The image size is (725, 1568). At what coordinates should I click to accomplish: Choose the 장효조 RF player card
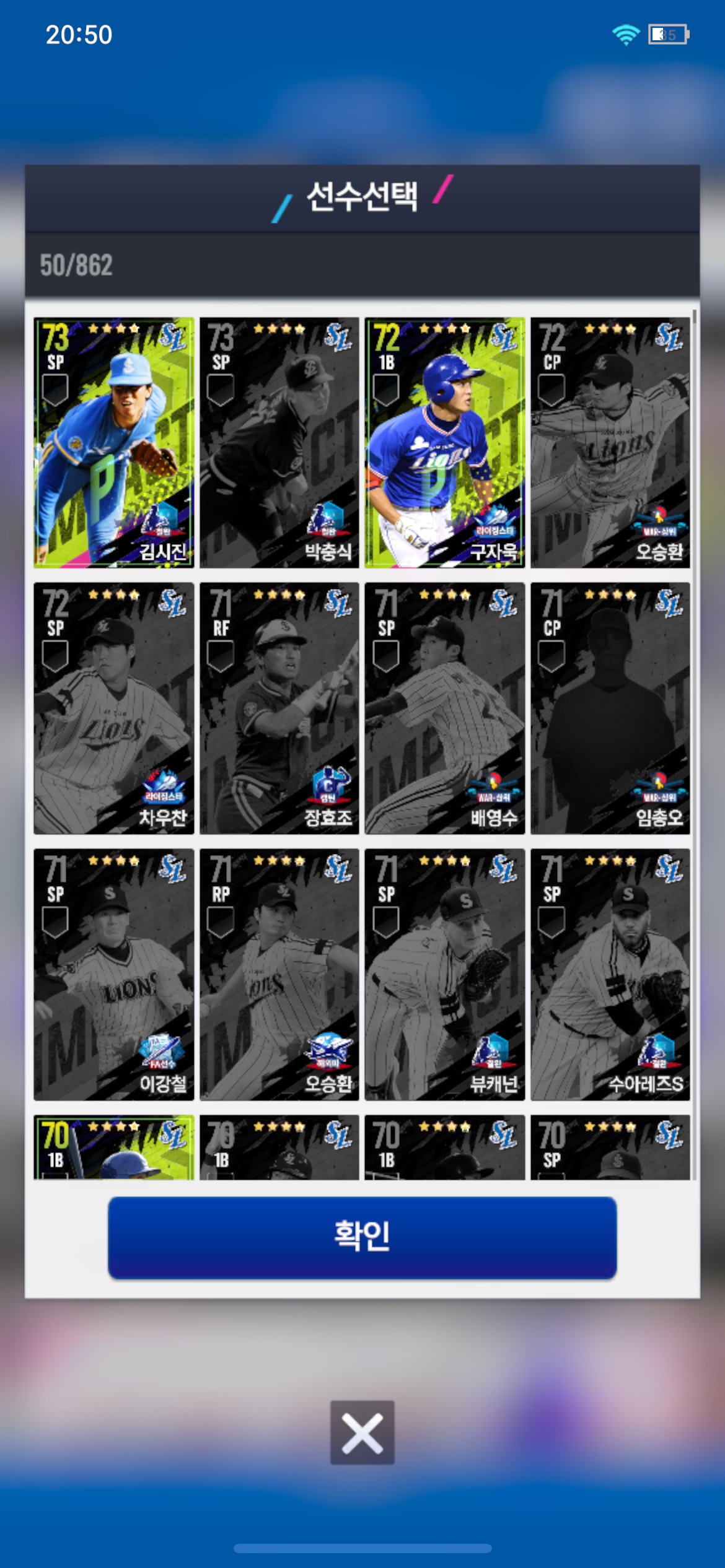pyautogui.click(x=279, y=708)
